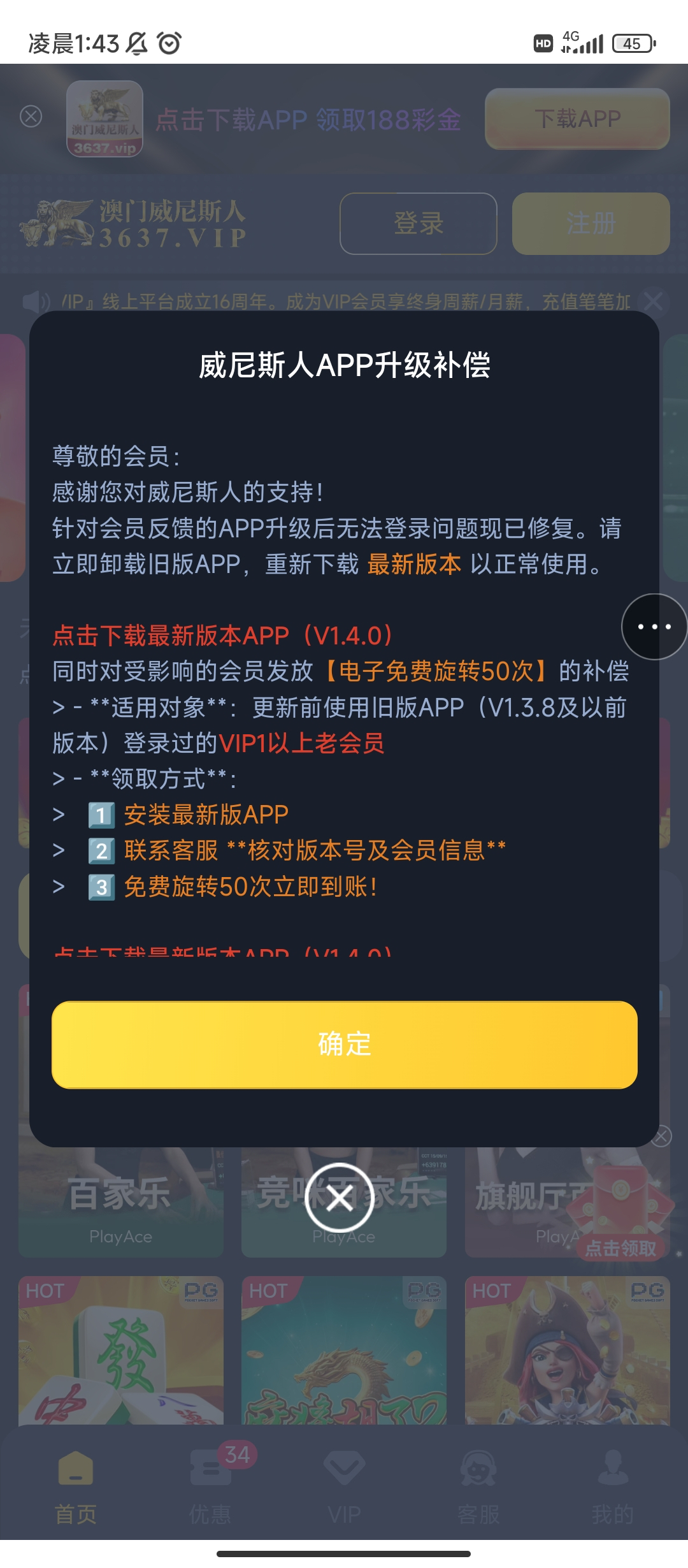Viewport: 688px width, 1568px height.
Task: Dismiss the download APP banner
Action: (31, 117)
